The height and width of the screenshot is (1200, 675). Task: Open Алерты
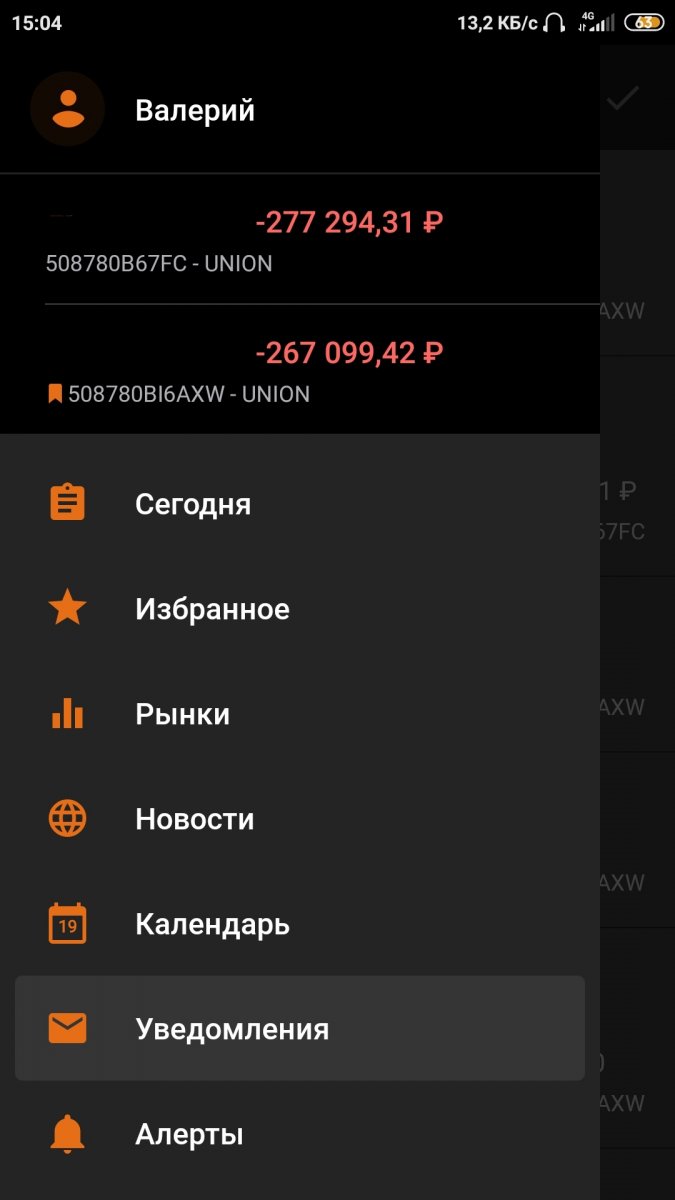point(300,1134)
